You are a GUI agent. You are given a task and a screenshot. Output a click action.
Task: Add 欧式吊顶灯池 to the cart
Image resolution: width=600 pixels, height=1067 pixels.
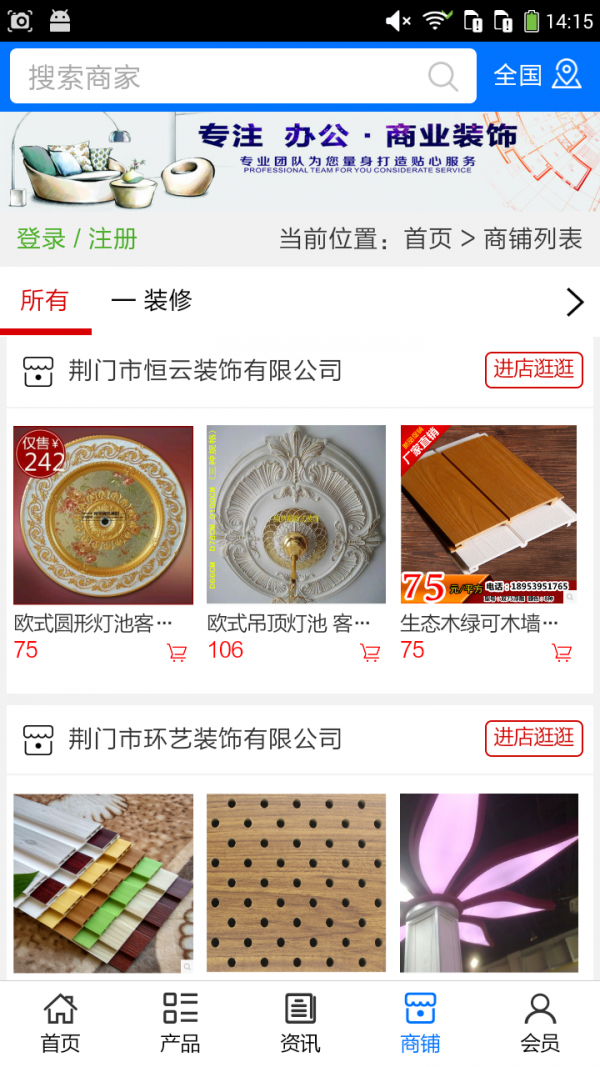(370, 653)
